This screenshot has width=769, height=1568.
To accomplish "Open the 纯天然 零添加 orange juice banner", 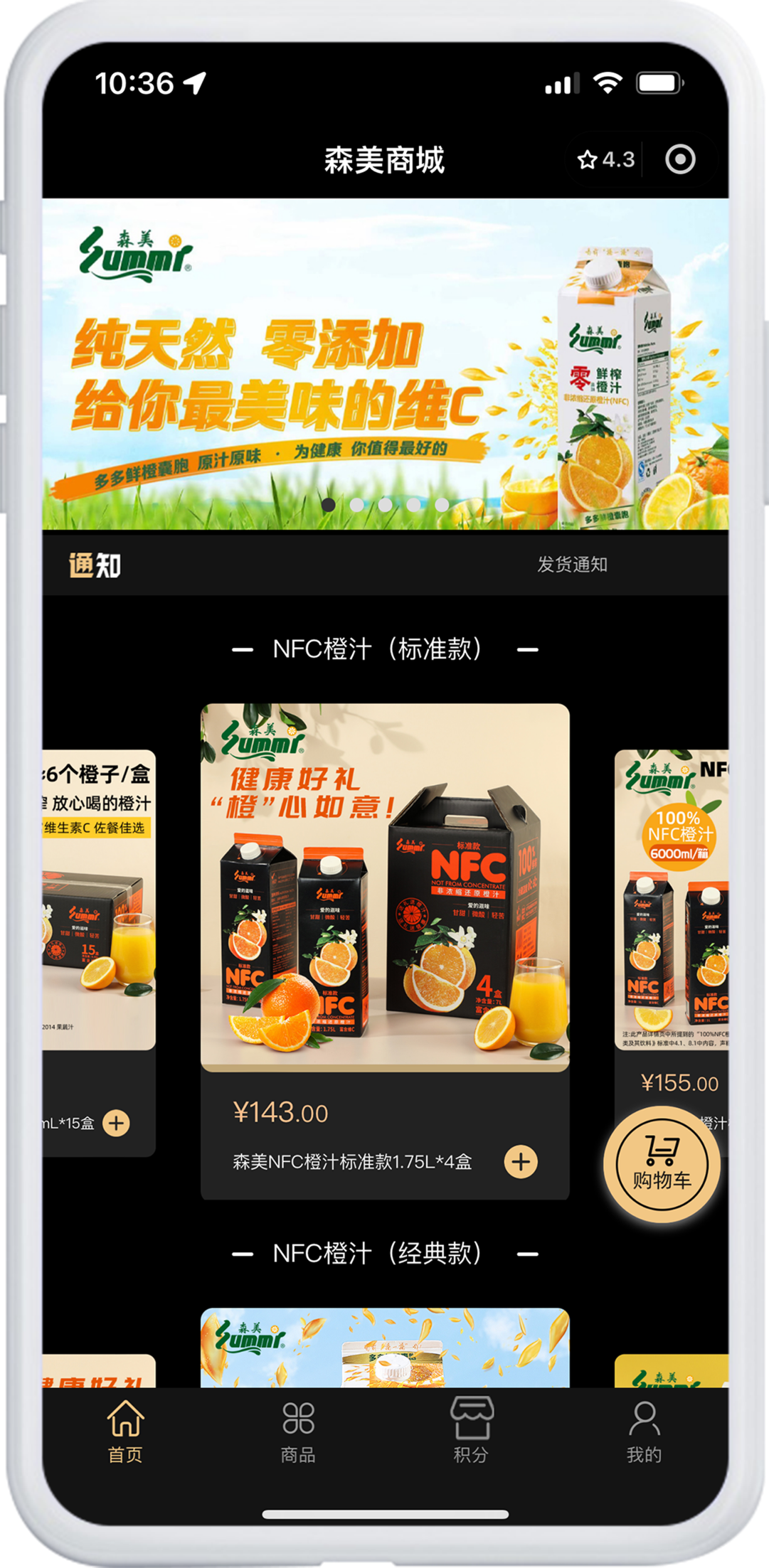I will [384, 363].
